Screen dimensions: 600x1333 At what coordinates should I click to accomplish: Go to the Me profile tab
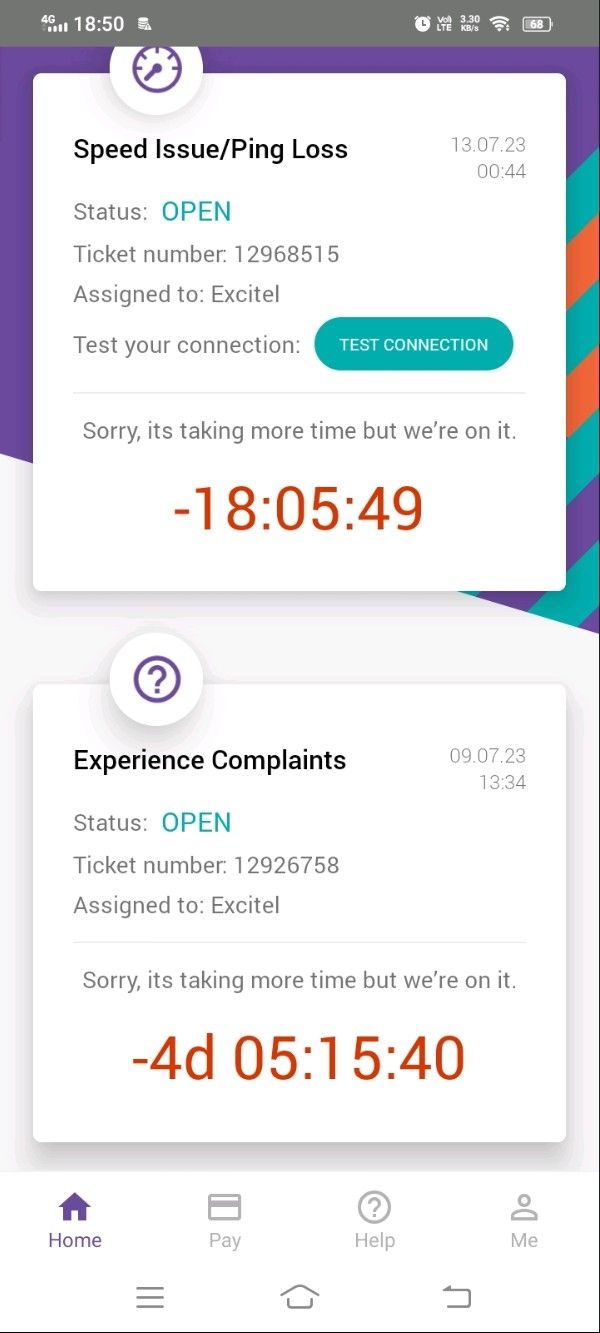[x=524, y=1221]
